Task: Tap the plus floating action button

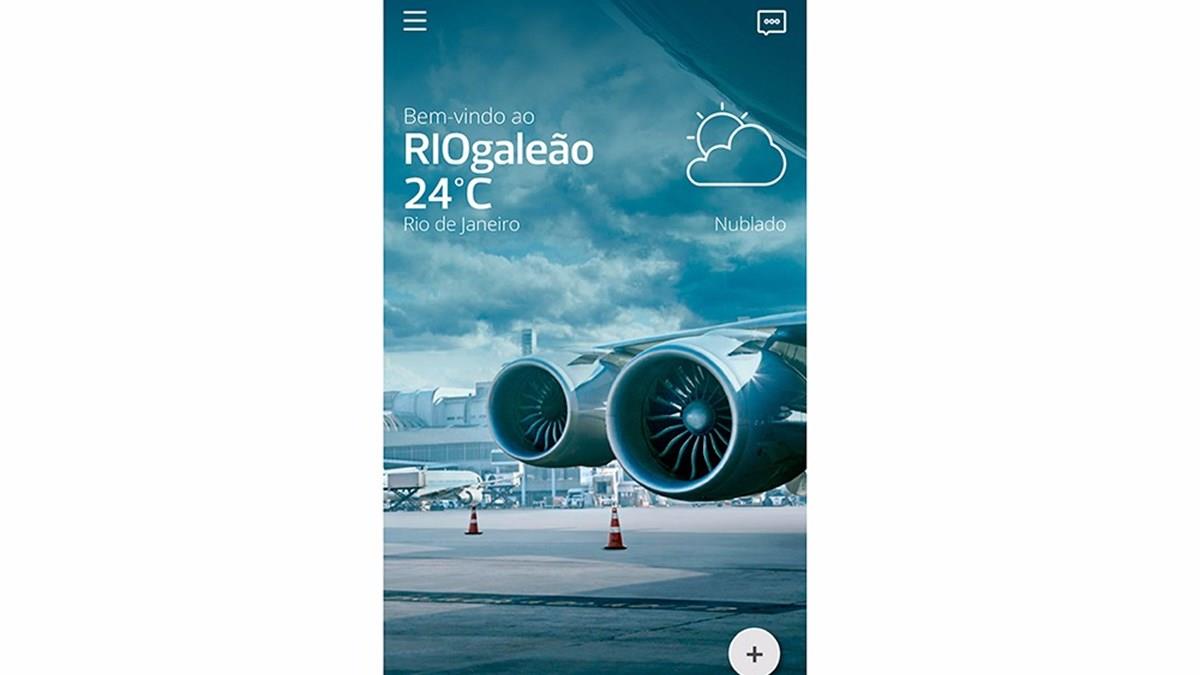Action: (754, 653)
